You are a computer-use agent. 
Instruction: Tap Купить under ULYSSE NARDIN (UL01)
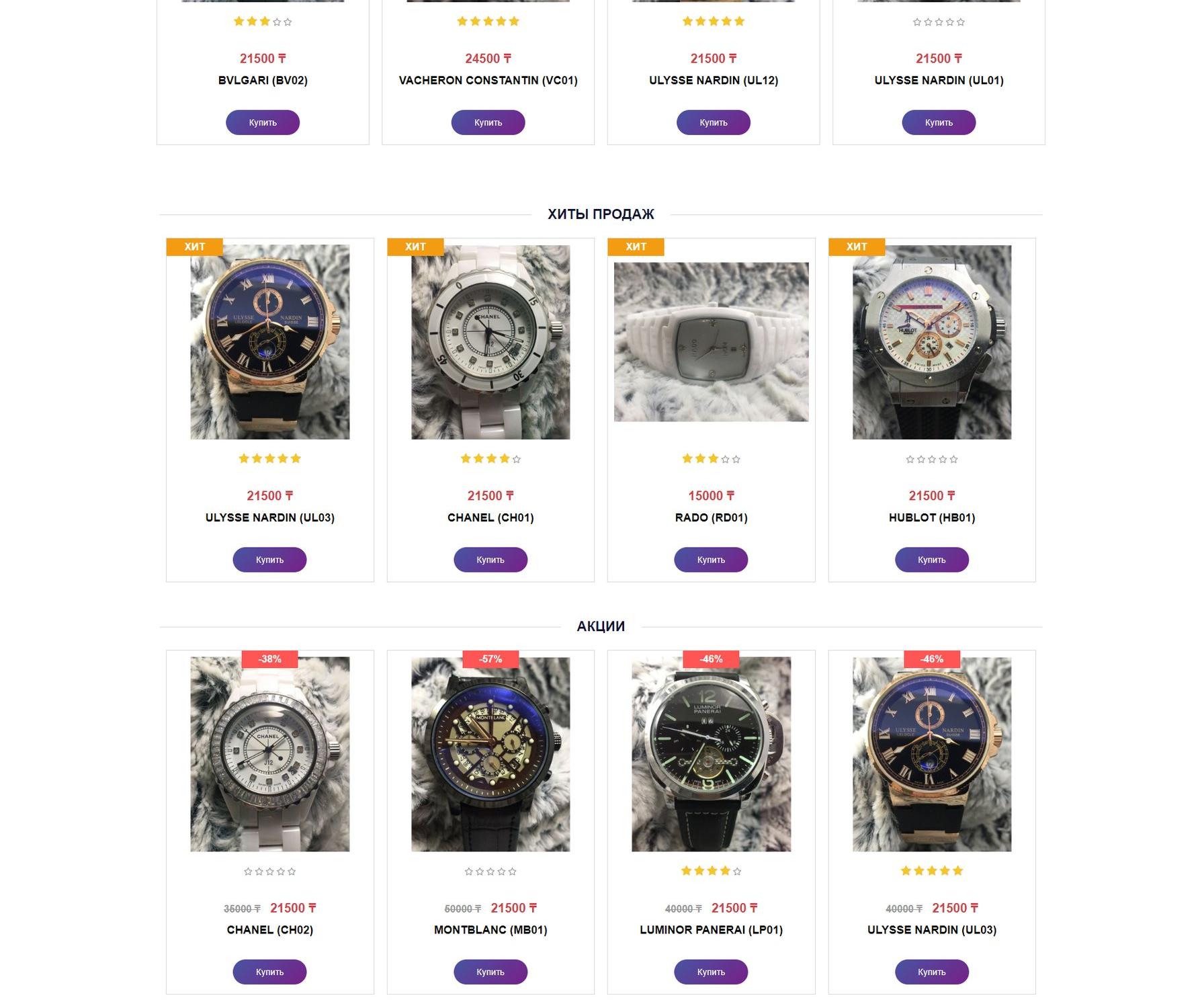click(x=938, y=122)
